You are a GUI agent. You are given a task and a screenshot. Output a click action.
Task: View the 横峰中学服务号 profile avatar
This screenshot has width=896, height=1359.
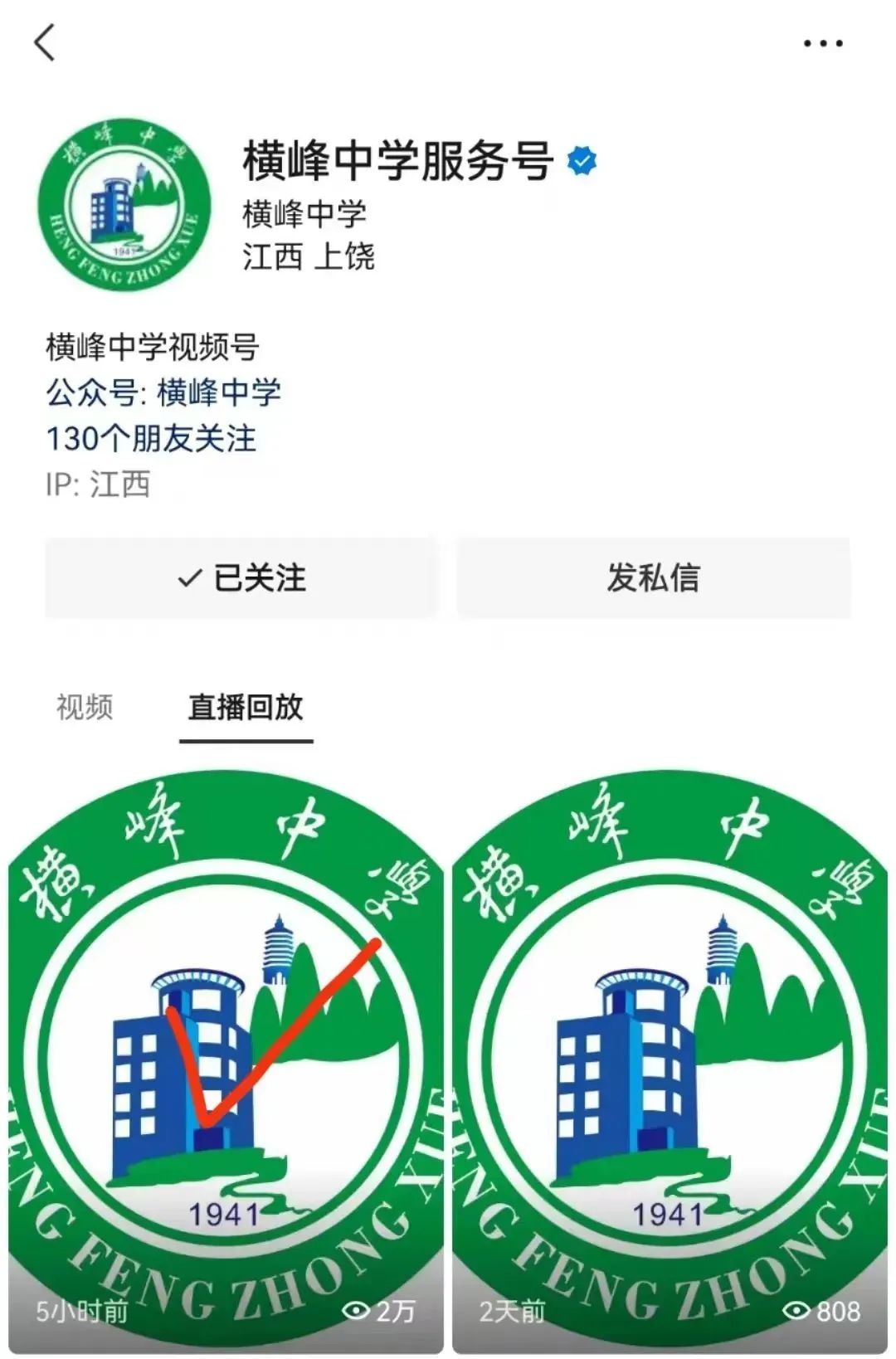point(124,203)
